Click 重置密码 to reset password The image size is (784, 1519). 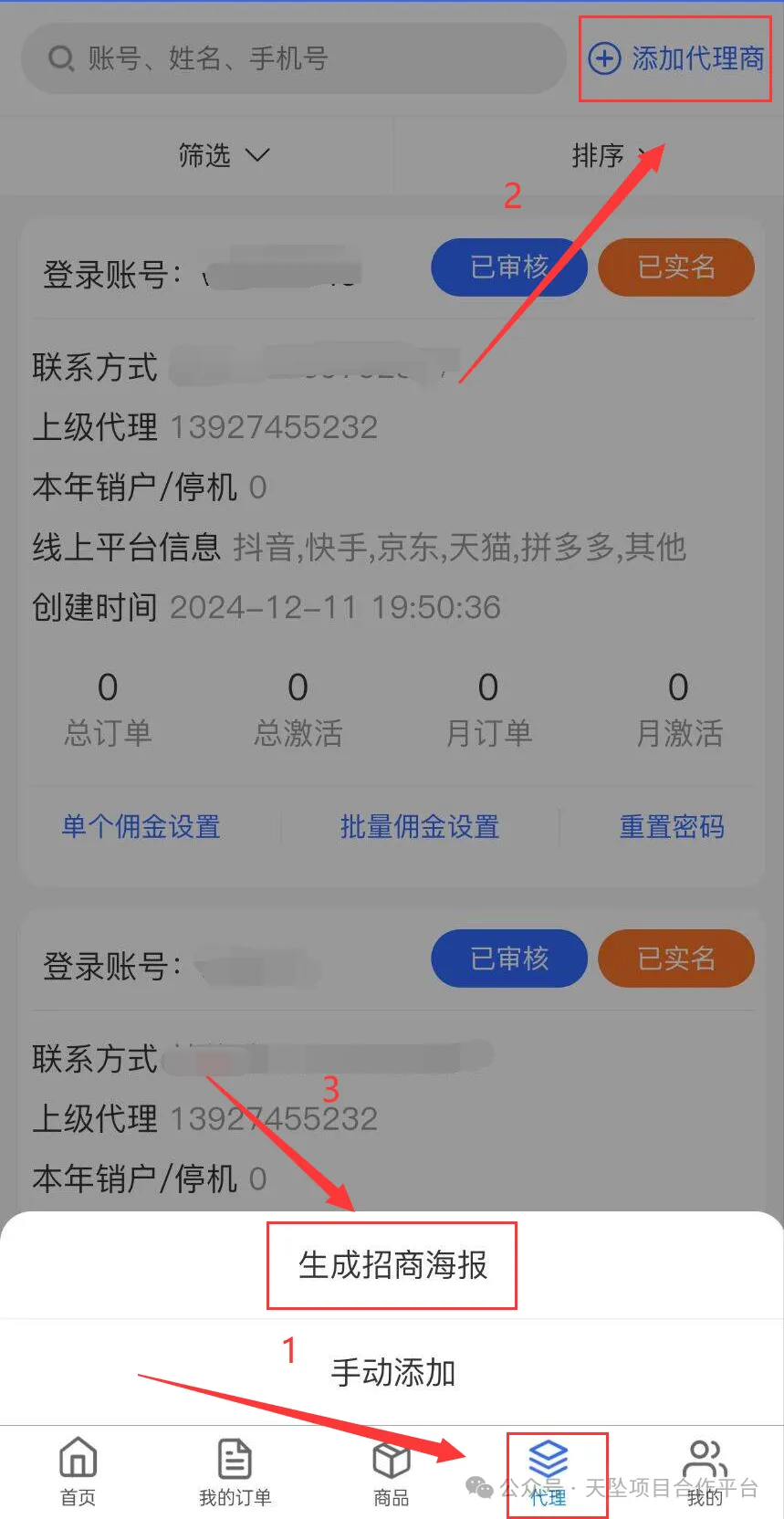pos(671,827)
